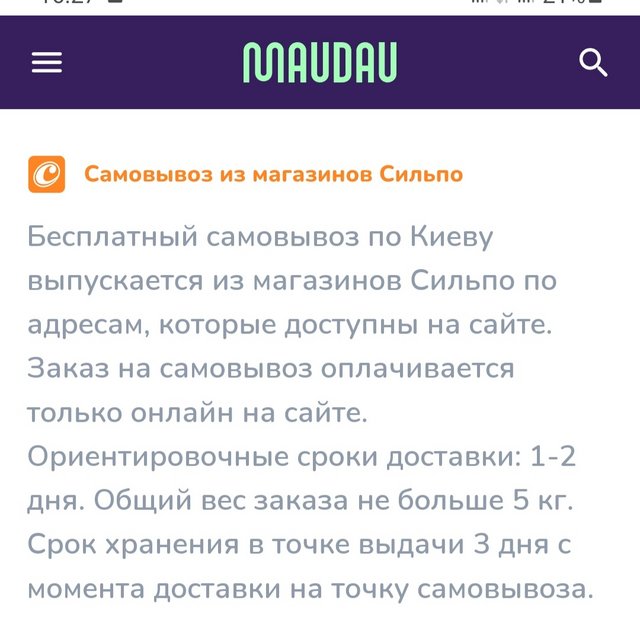
Task: Tap the MAUDAU logo to go home
Action: coord(319,62)
